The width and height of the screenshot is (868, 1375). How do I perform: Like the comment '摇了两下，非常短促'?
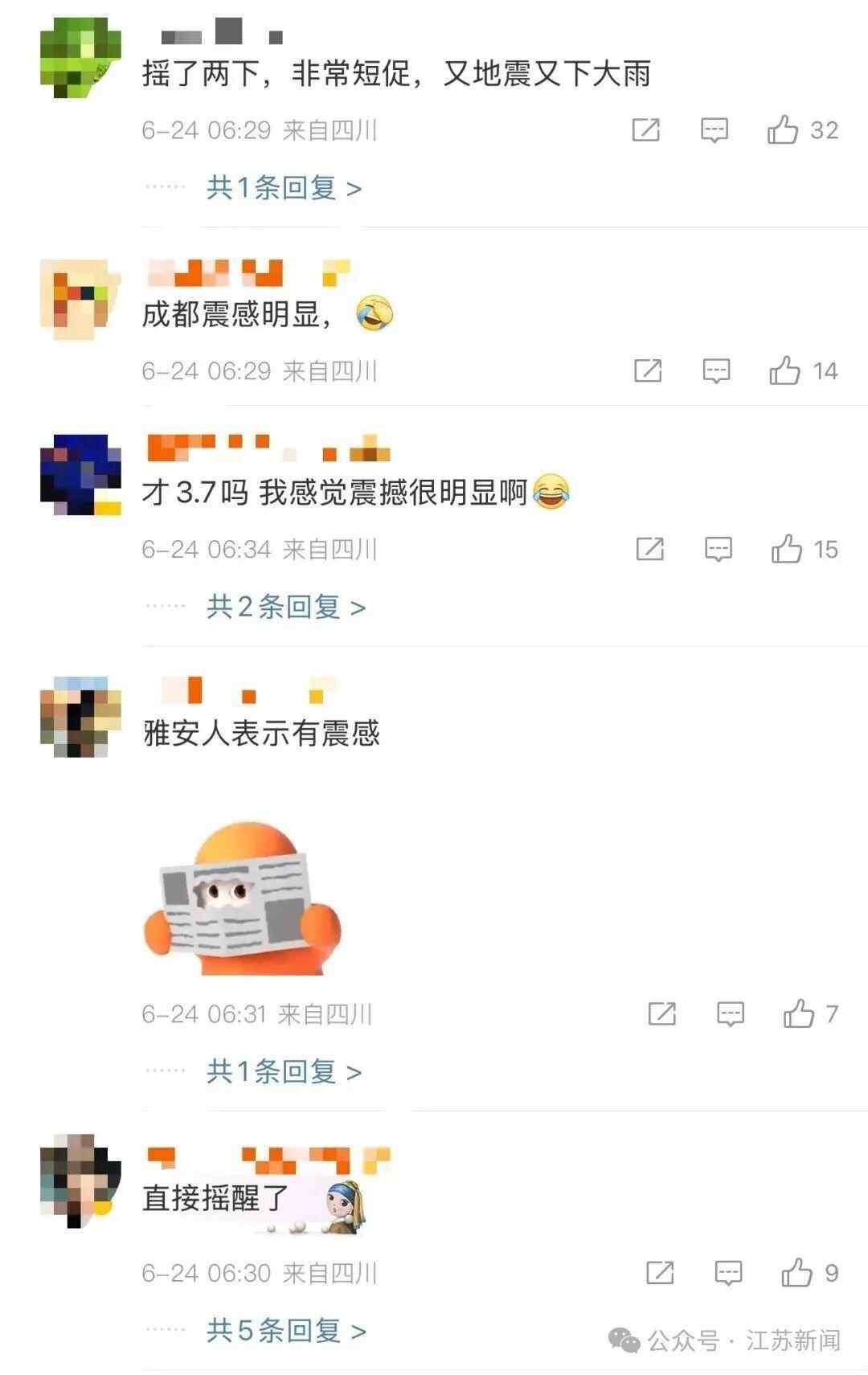point(783,129)
